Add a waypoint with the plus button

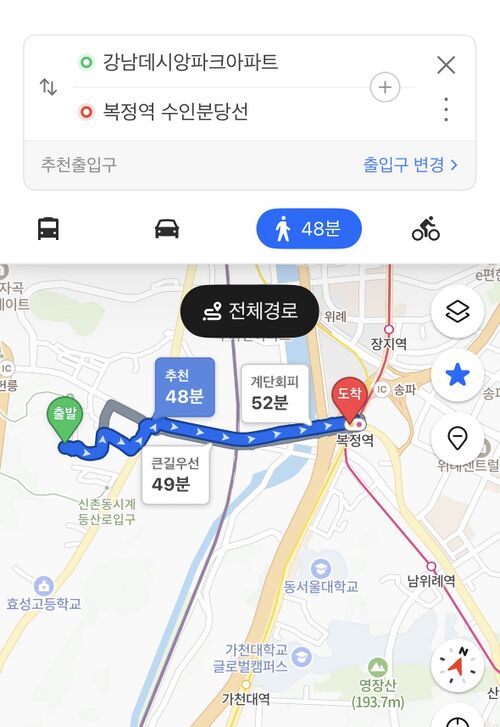point(385,87)
